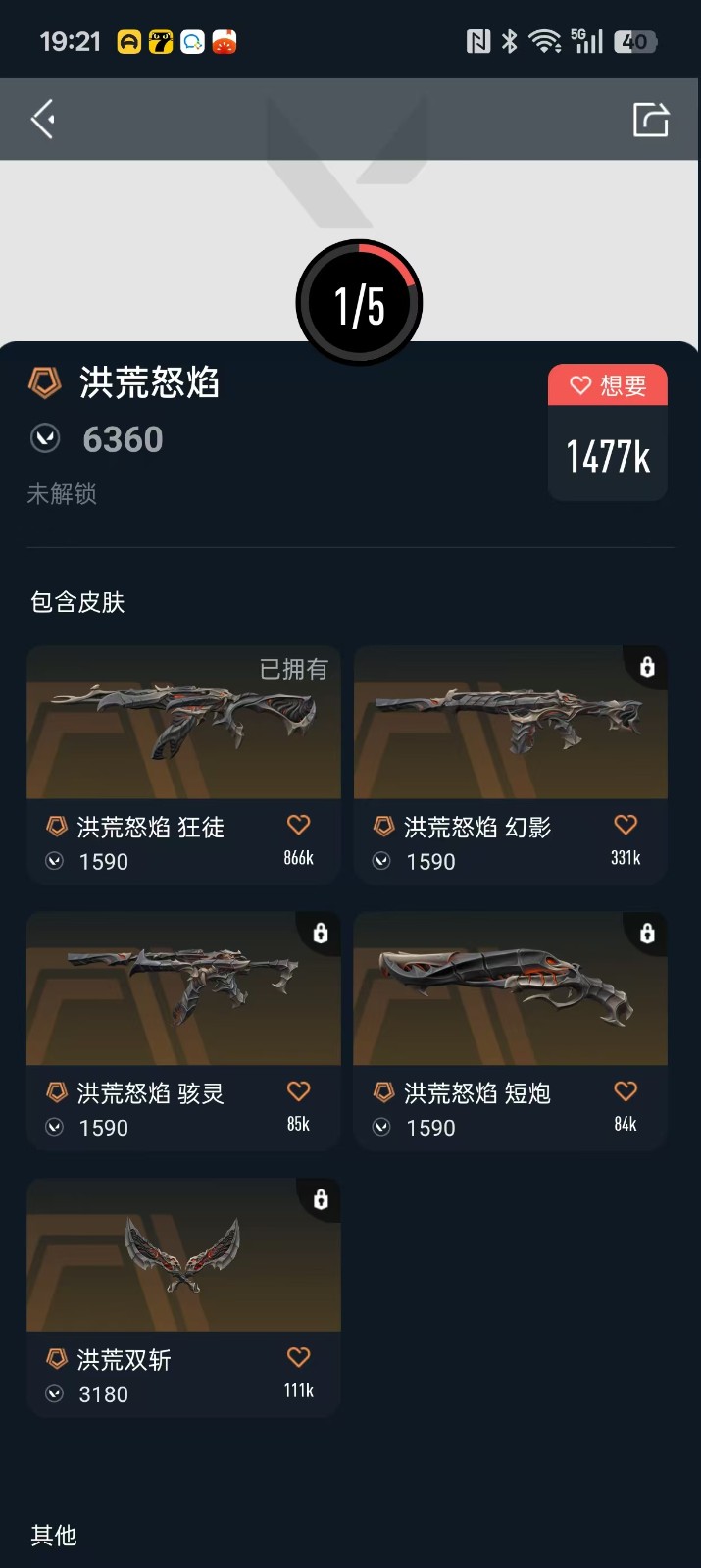Like the 洪荒双斩 knife with its heart
This screenshot has height=1568, width=701.
click(298, 1357)
